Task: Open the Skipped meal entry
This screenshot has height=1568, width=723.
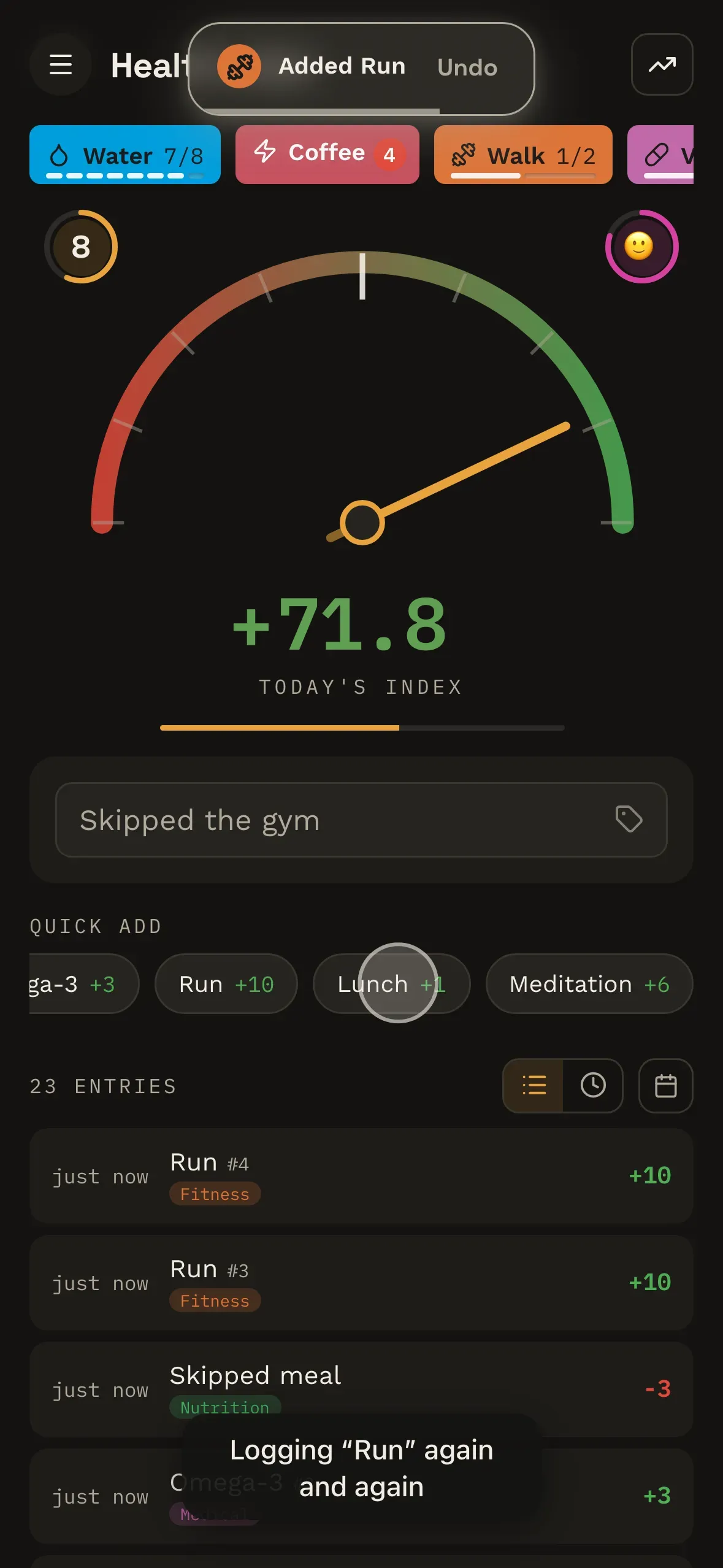Action: [361, 1389]
